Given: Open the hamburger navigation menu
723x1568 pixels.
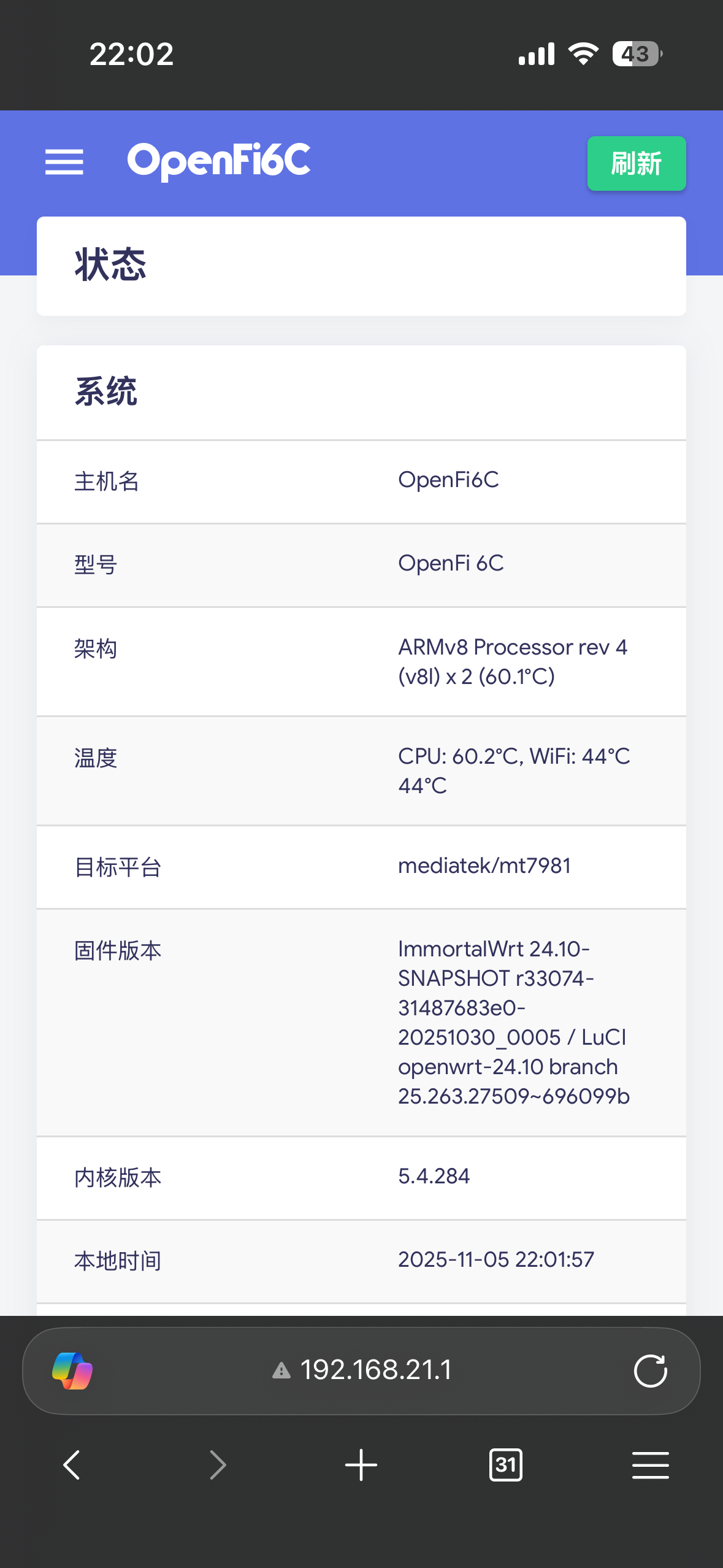Looking at the screenshot, I should pos(64,163).
